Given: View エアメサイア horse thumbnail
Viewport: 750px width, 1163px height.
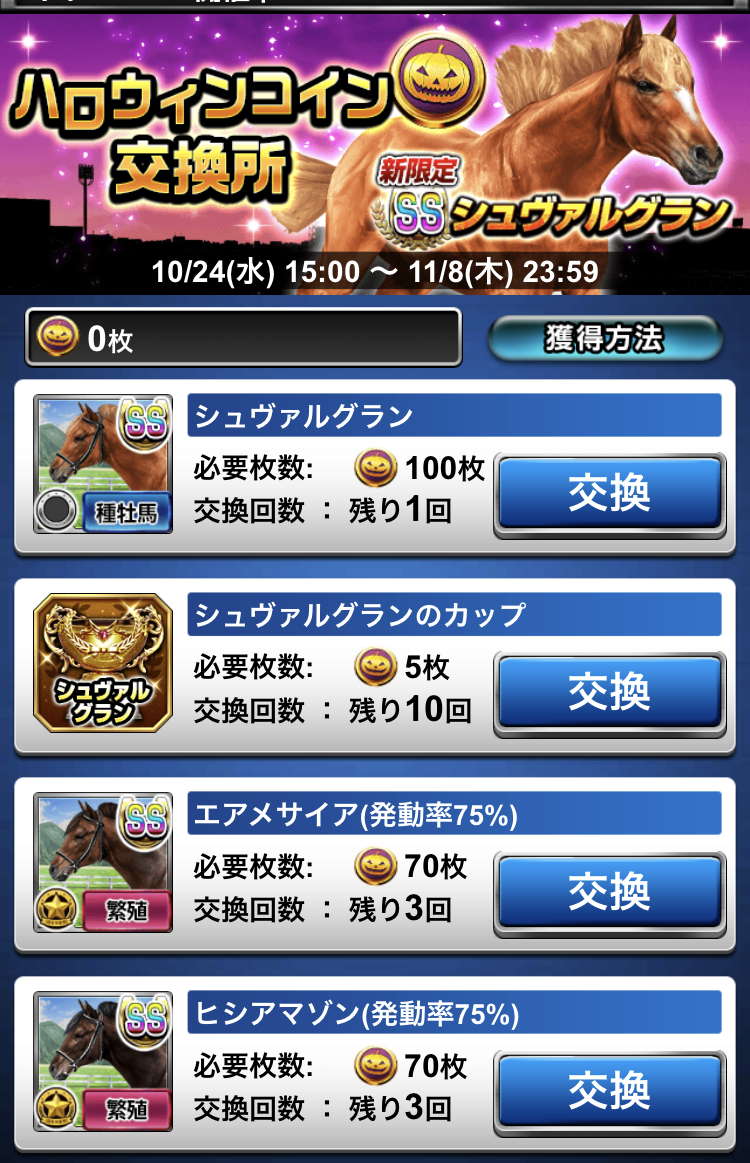Looking at the screenshot, I should click(x=103, y=862).
